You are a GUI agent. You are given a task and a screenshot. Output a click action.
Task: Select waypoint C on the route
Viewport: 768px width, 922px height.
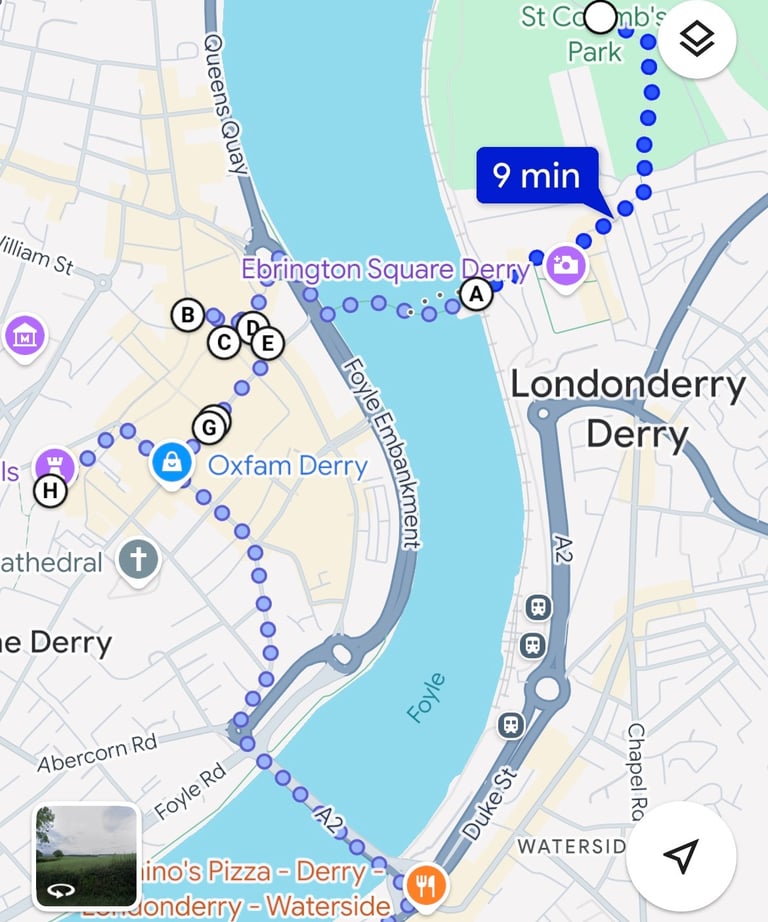(223, 342)
